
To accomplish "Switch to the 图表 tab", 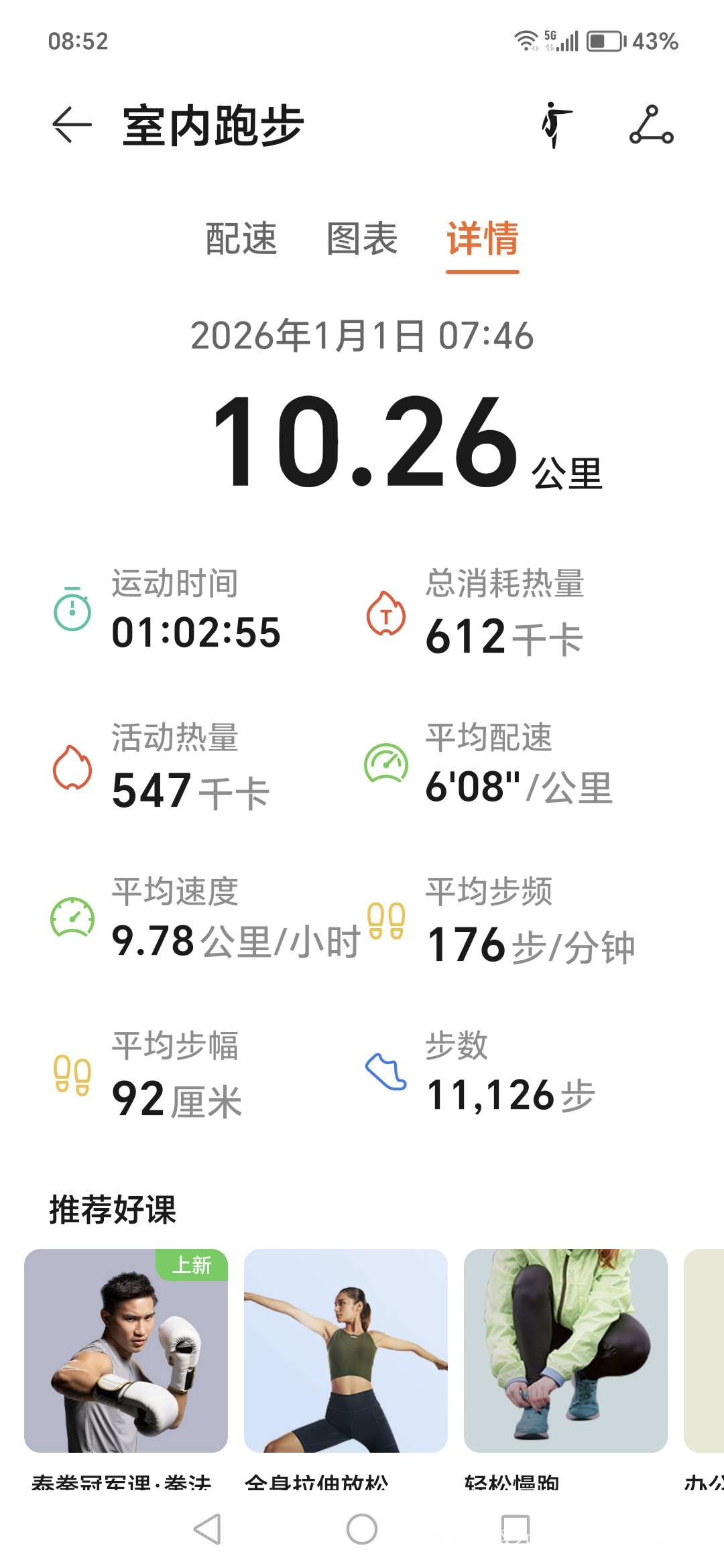I will click(362, 239).
